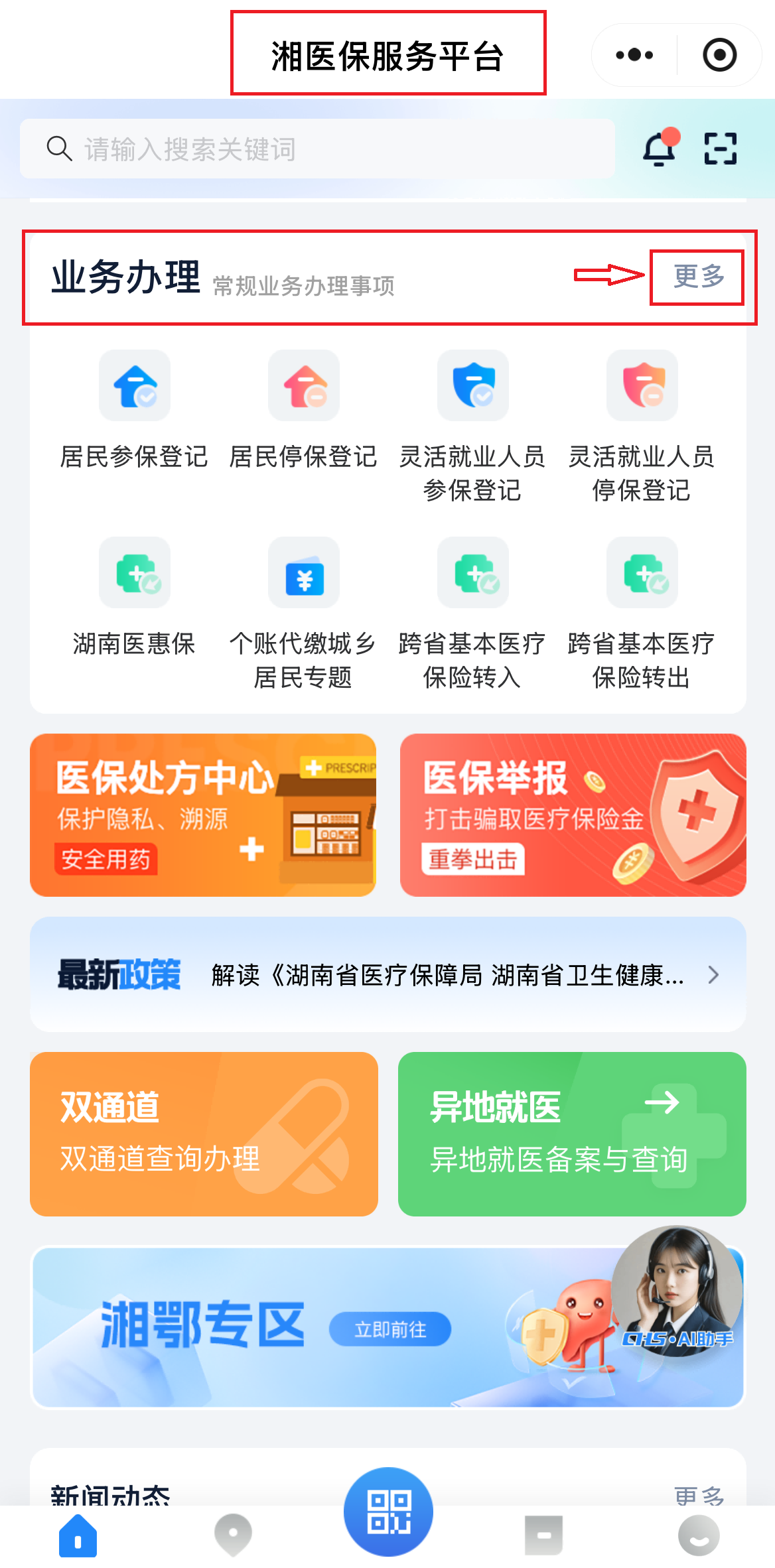The height and width of the screenshot is (1568, 775).
Task: Open 双通道 query card
Action: (204, 1134)
